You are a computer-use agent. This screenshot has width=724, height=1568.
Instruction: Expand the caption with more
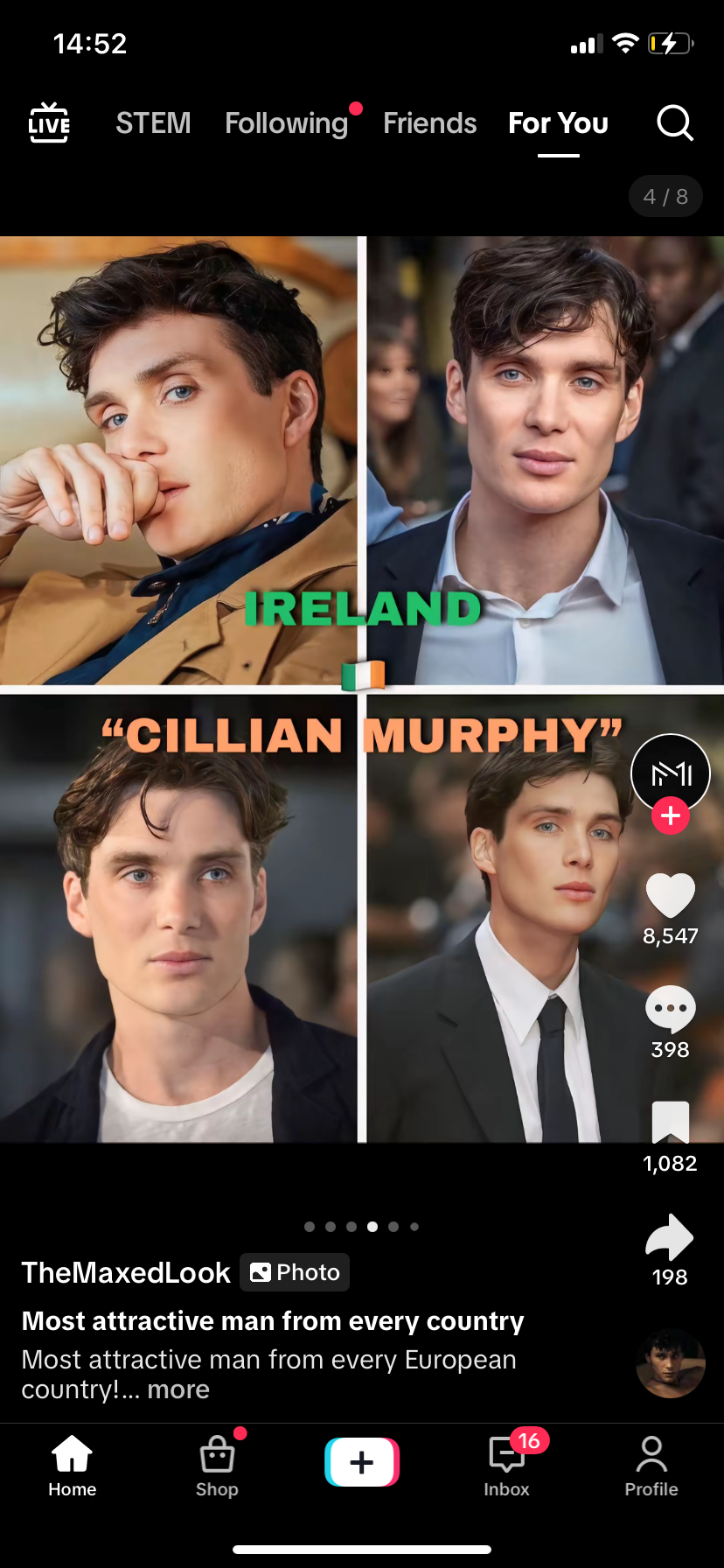178,1389
